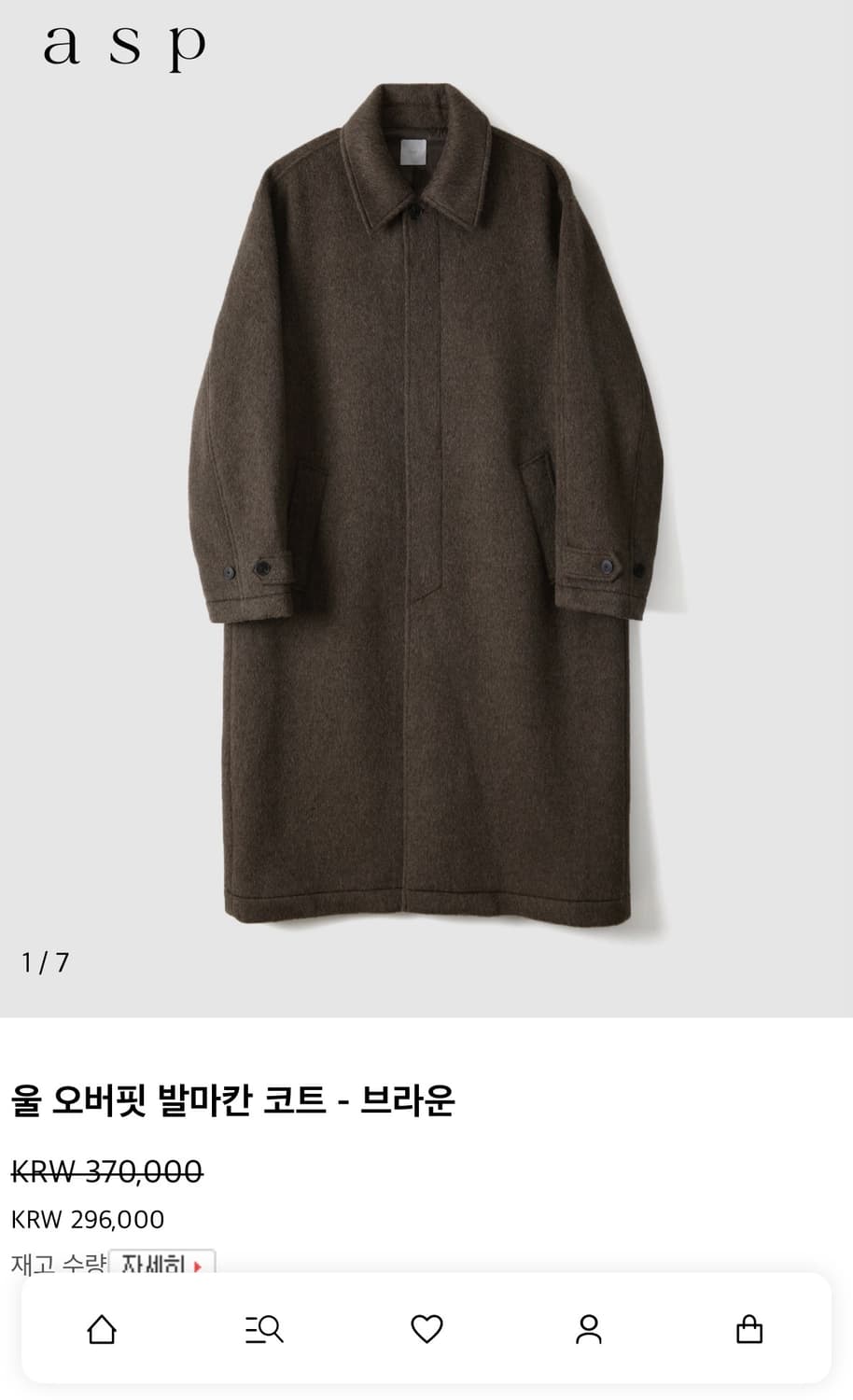
Task: Tap the cart icon to review your bag
Action: tap(751, 1331)
